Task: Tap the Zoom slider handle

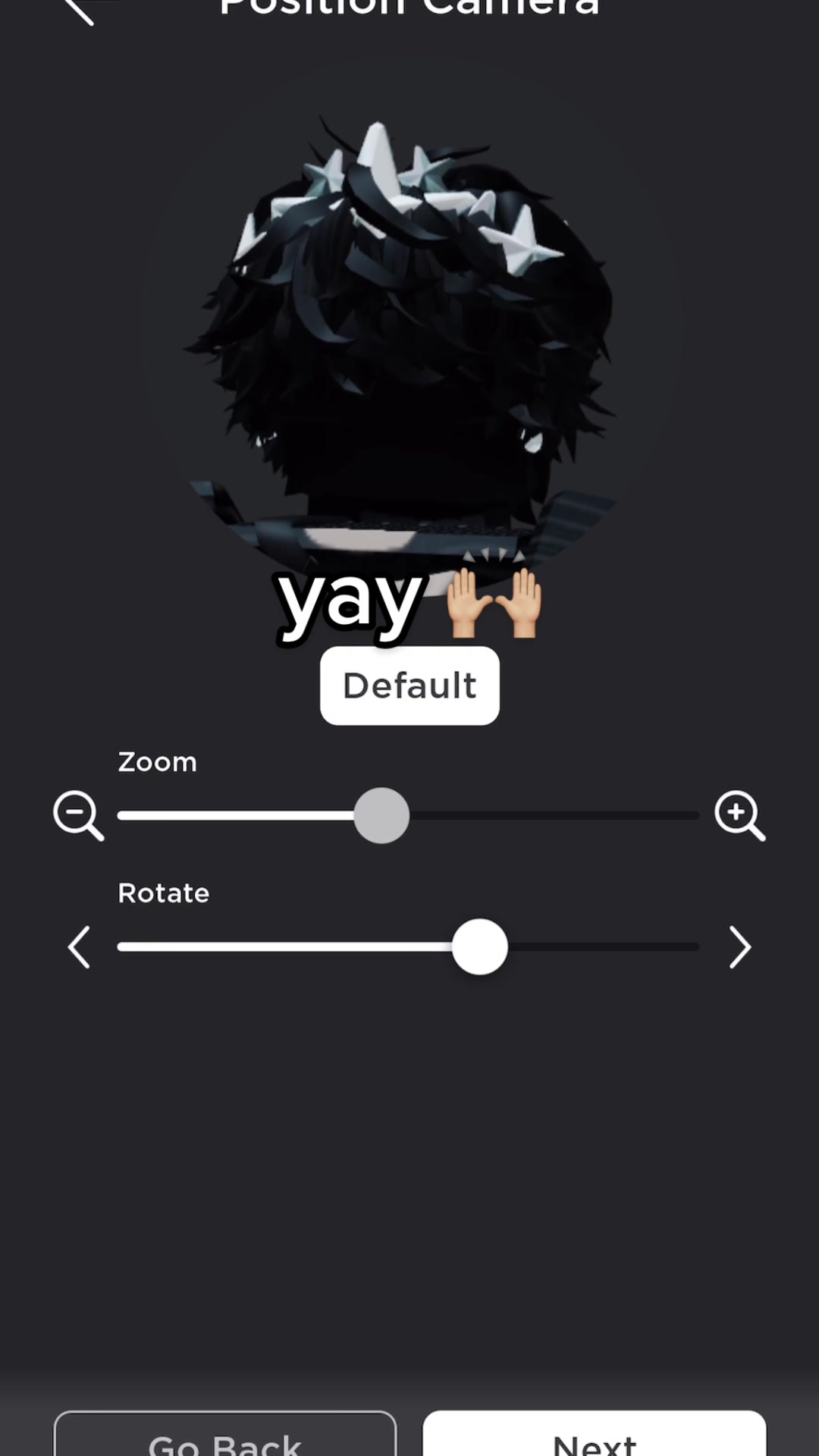Action: [381, 815]
